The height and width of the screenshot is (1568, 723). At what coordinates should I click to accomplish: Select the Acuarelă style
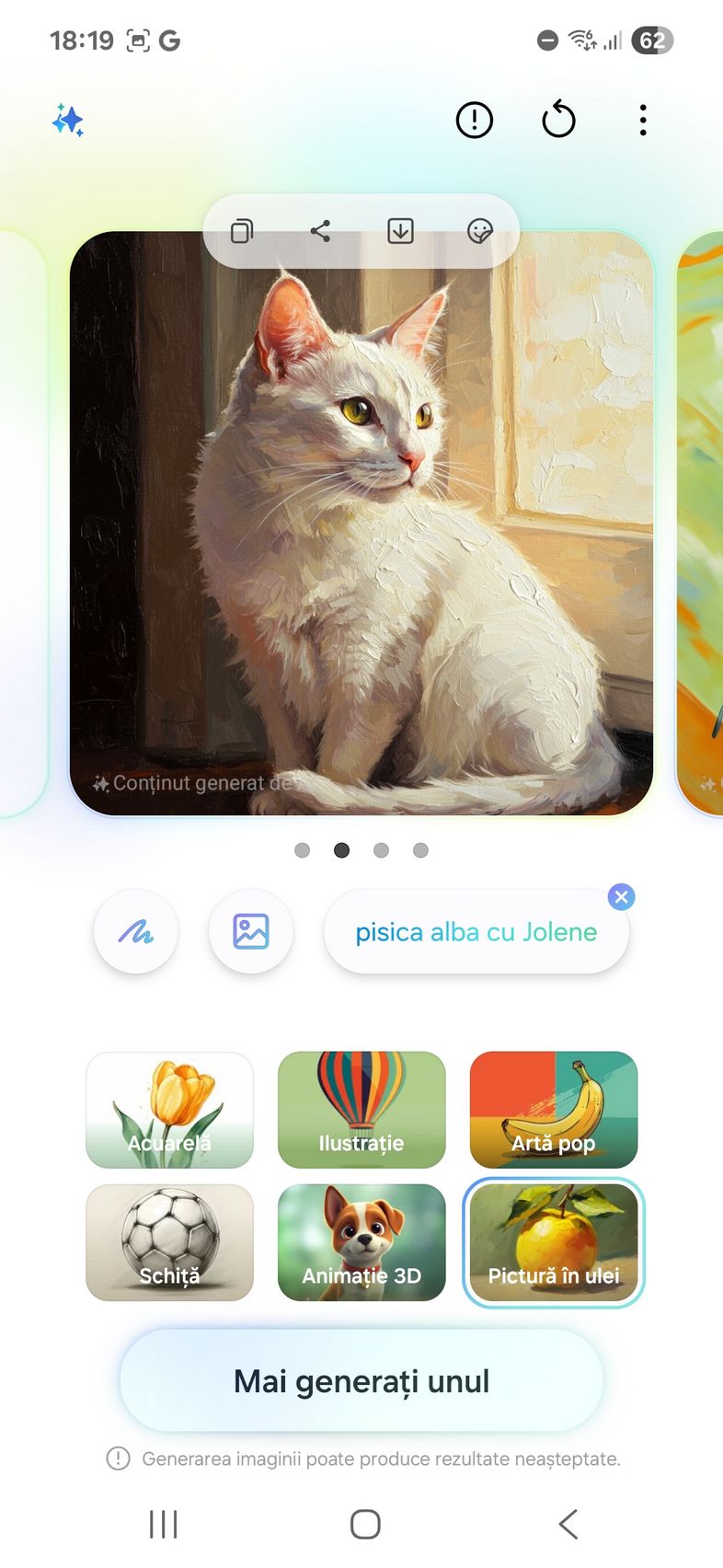[x=169, y=1110]
